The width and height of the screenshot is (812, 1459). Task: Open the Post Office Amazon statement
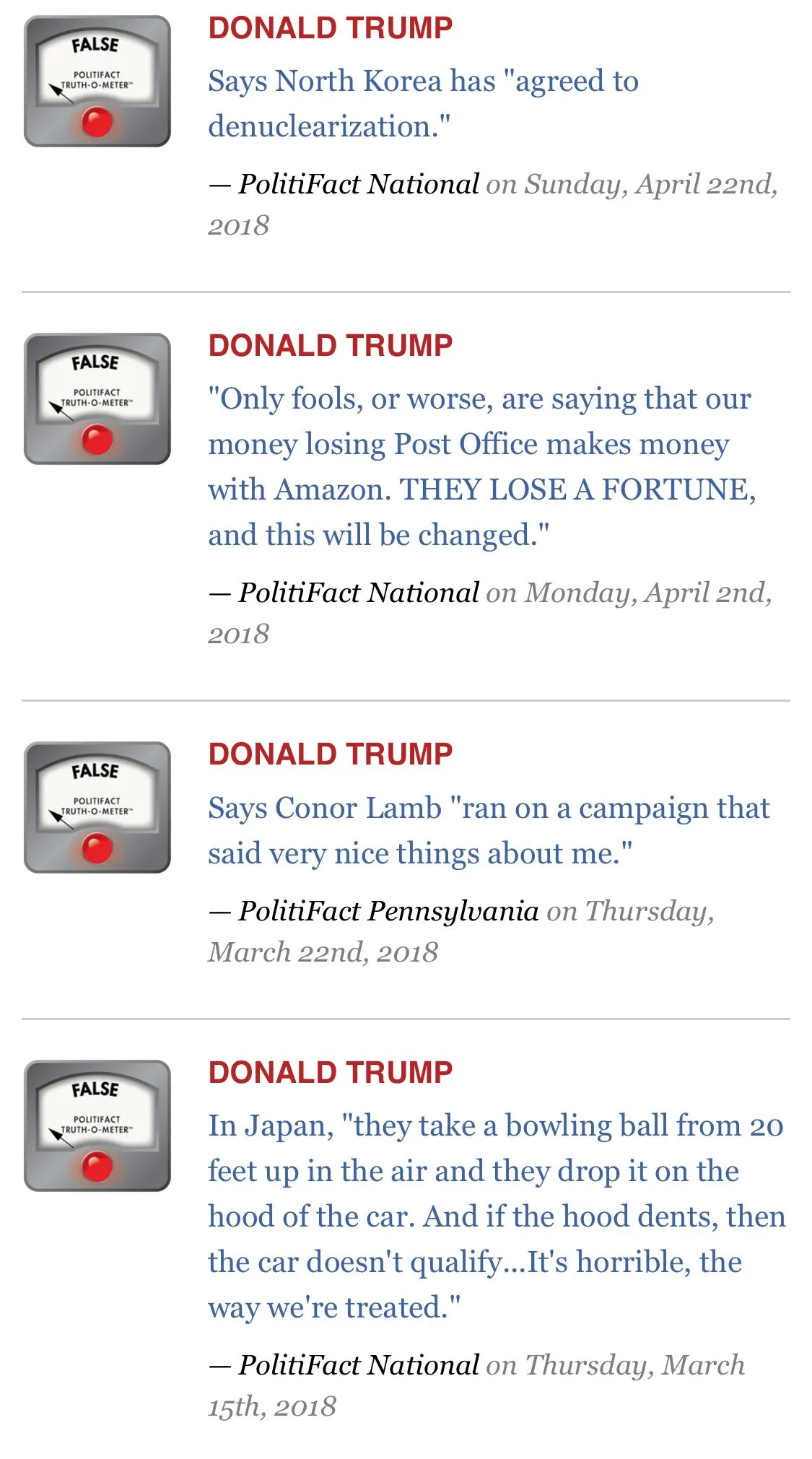click(x=480, y=466)
